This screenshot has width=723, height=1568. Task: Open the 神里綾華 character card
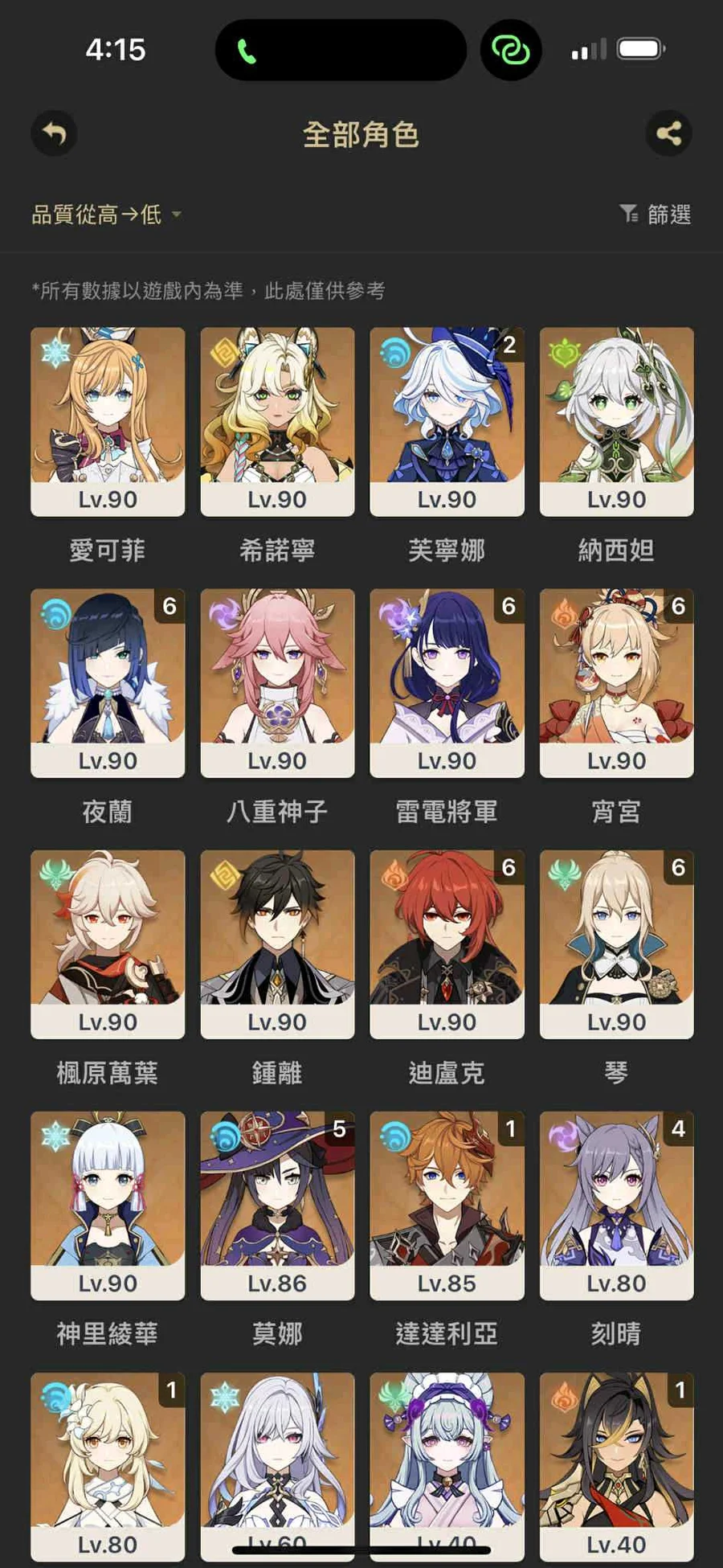click(108, 1205)
